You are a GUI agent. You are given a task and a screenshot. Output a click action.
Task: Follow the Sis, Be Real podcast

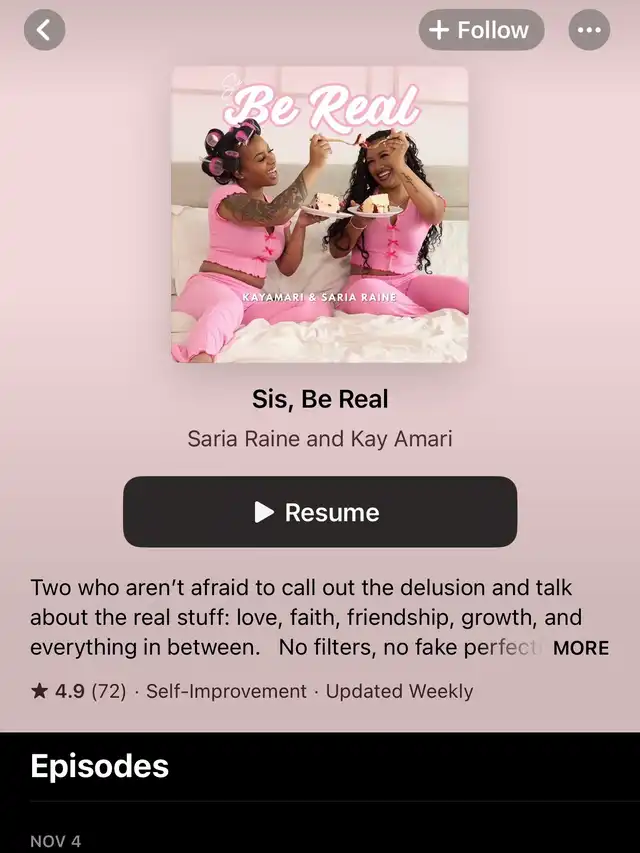[x=481, y=30]
